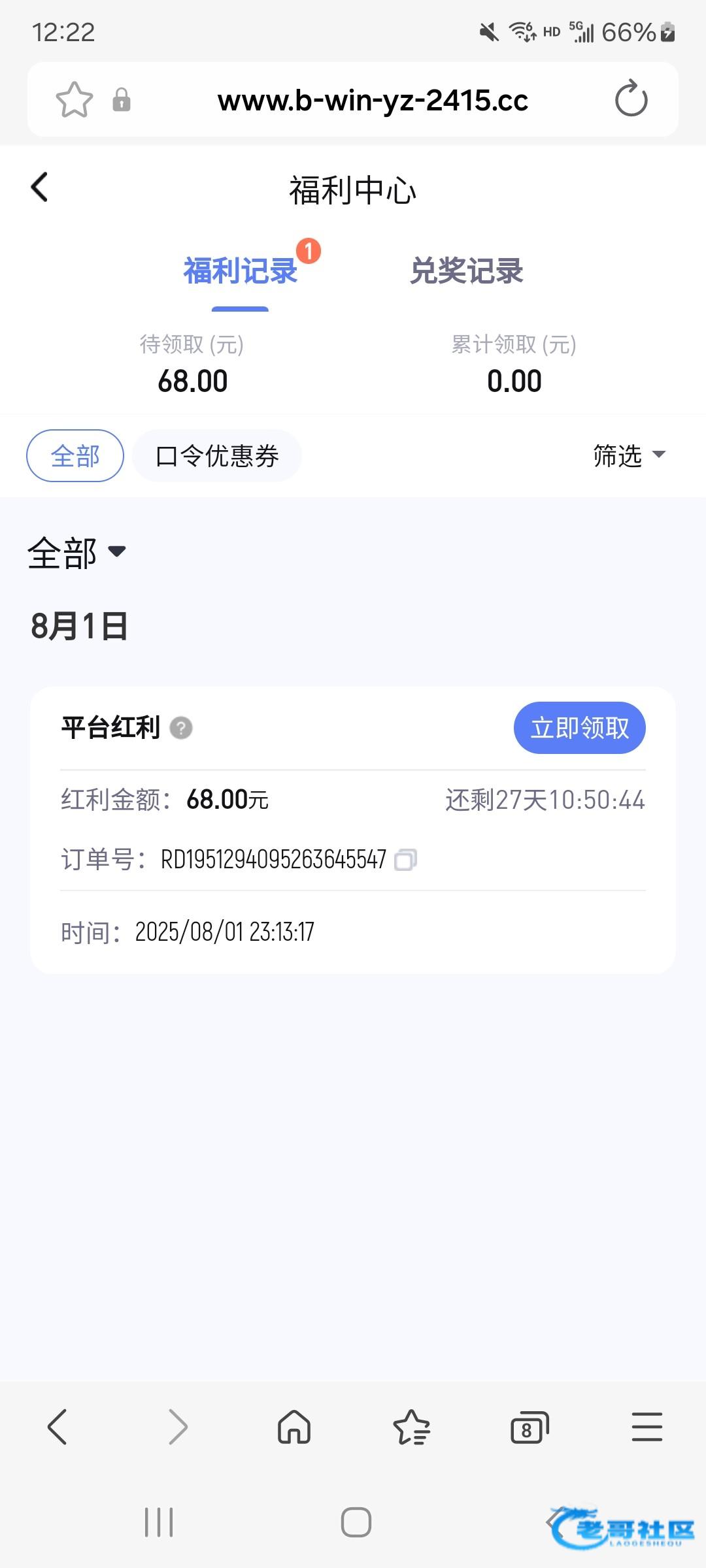Go back from 福利中心 page
The image size is (706, 1568).
pyautogui.click(x=40, y=188)
